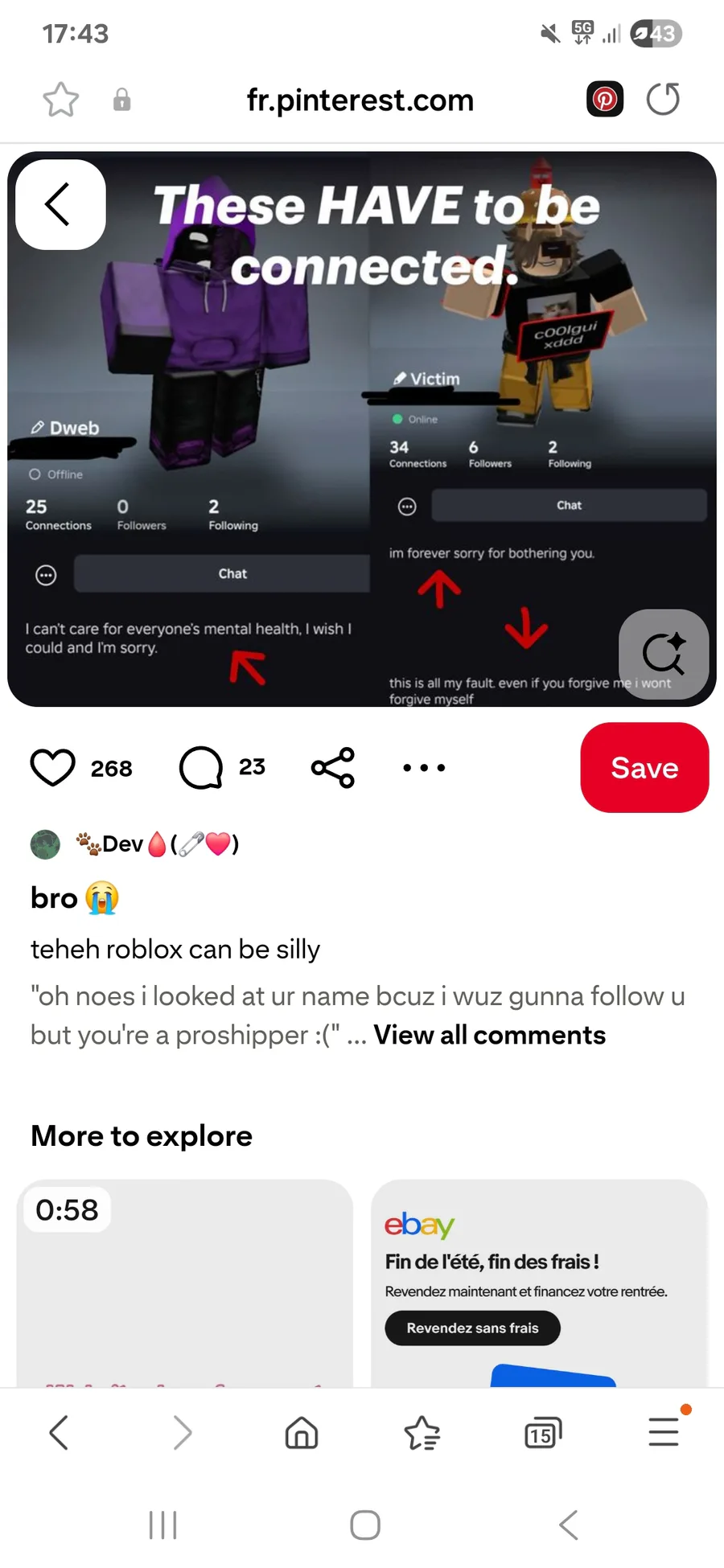Open the 0:58 video pin
The image size is (724, 1568).
(185, 1283)
